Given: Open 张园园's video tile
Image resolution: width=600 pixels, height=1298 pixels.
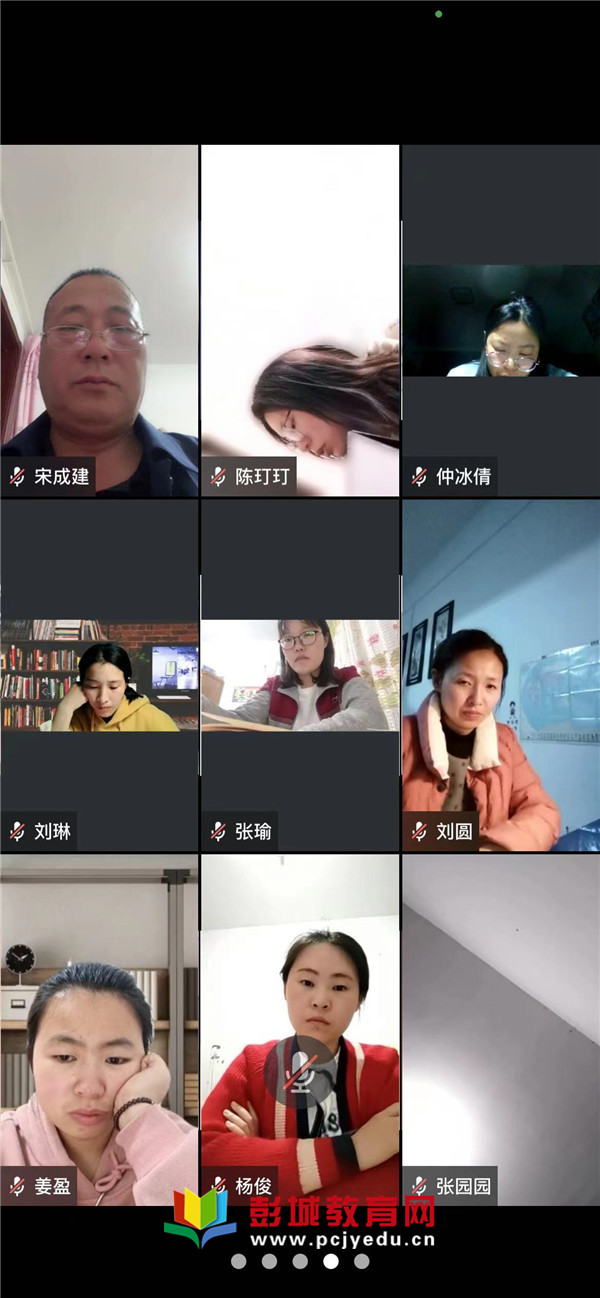Looking at the screenshot, I should [501, 1030].
